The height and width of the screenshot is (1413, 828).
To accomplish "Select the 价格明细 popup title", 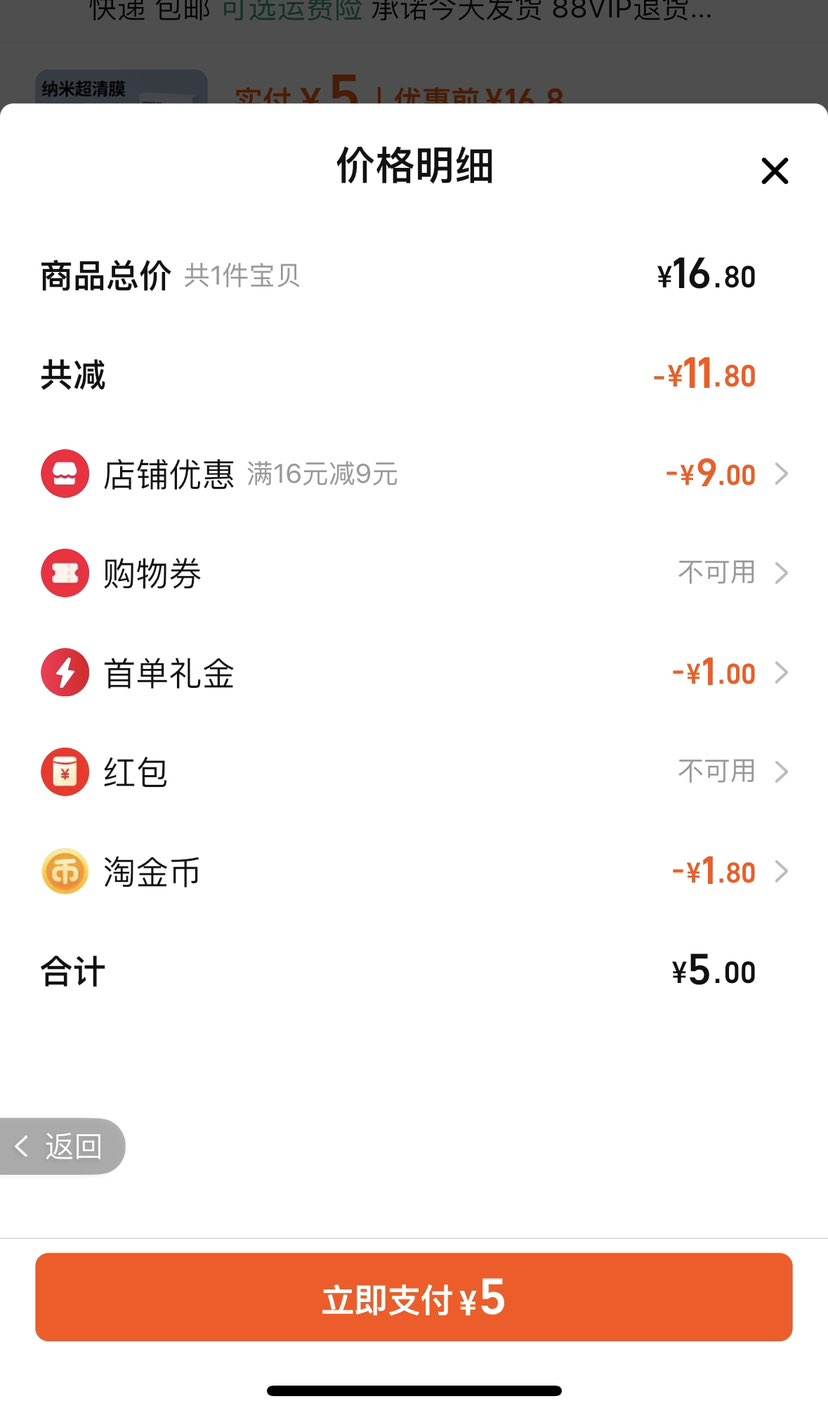I will pyautogui.click(x=413, y=166).
